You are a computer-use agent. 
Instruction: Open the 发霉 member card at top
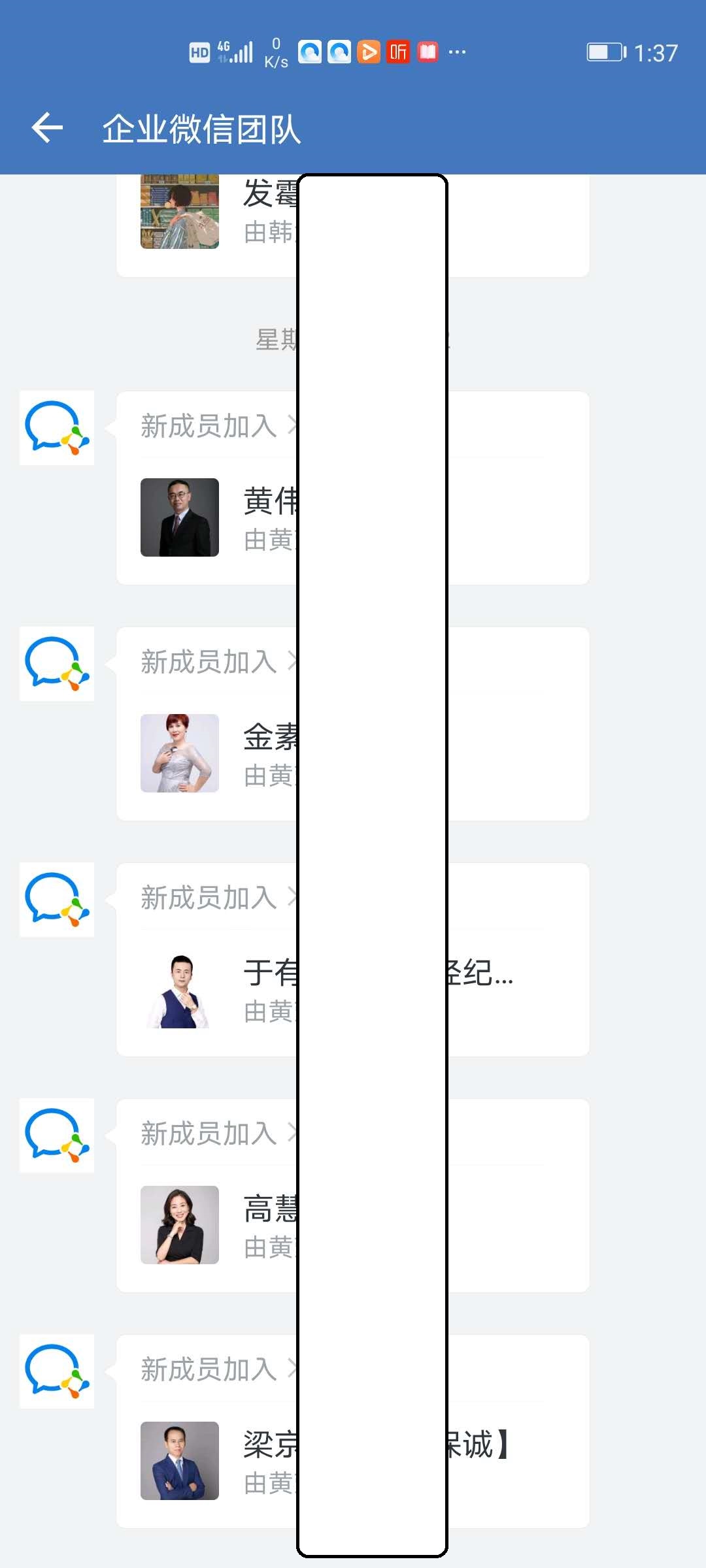[x=353, y=225]
